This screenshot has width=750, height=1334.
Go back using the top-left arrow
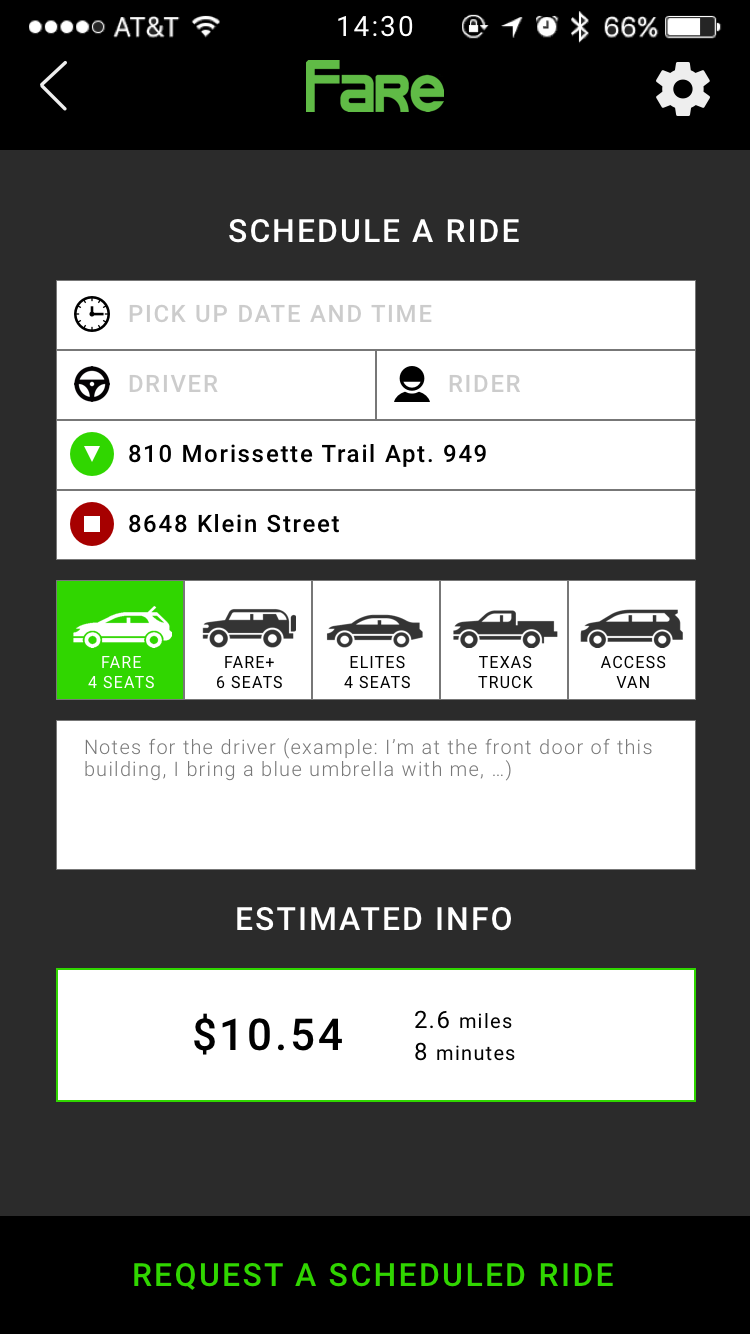(x=54, y=86)
